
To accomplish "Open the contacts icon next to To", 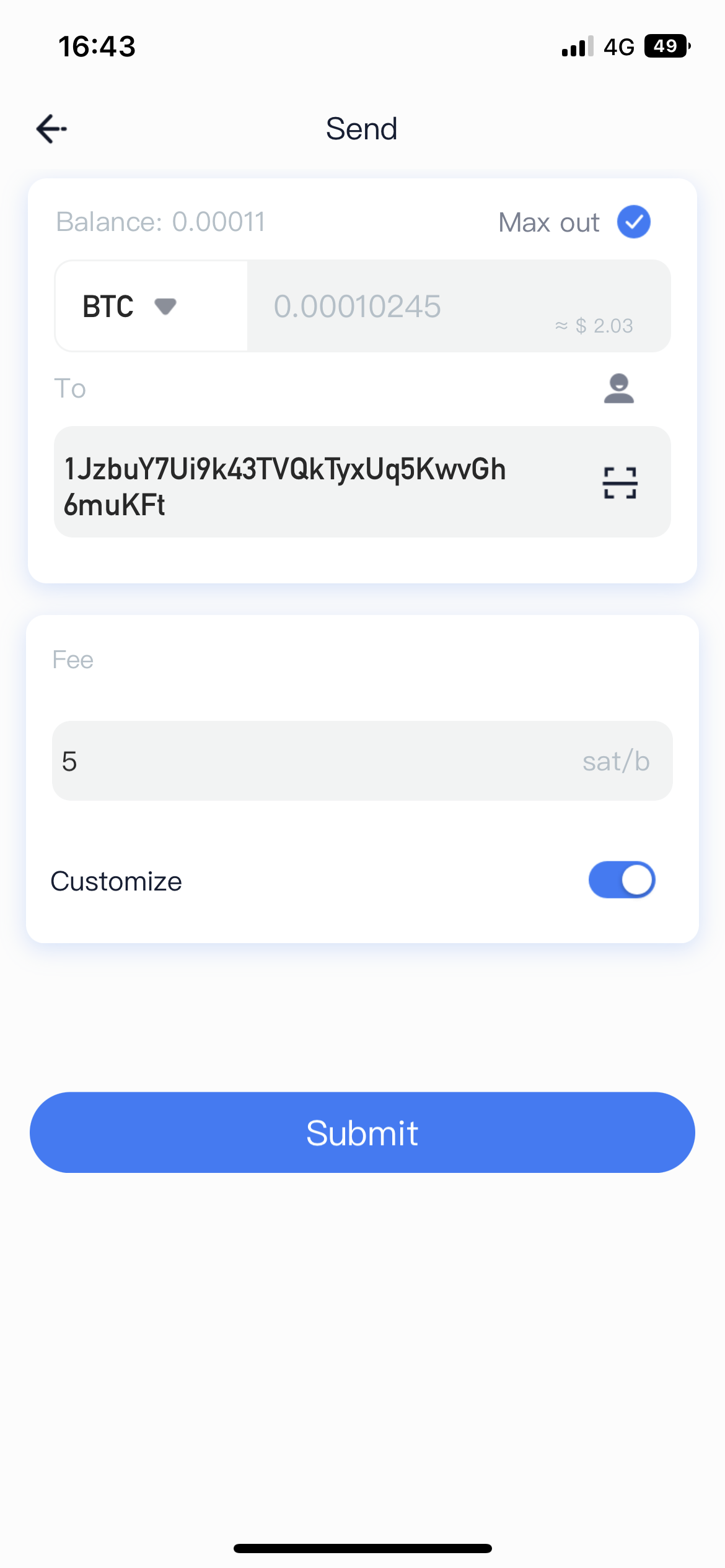I will [x=618, y=388].
